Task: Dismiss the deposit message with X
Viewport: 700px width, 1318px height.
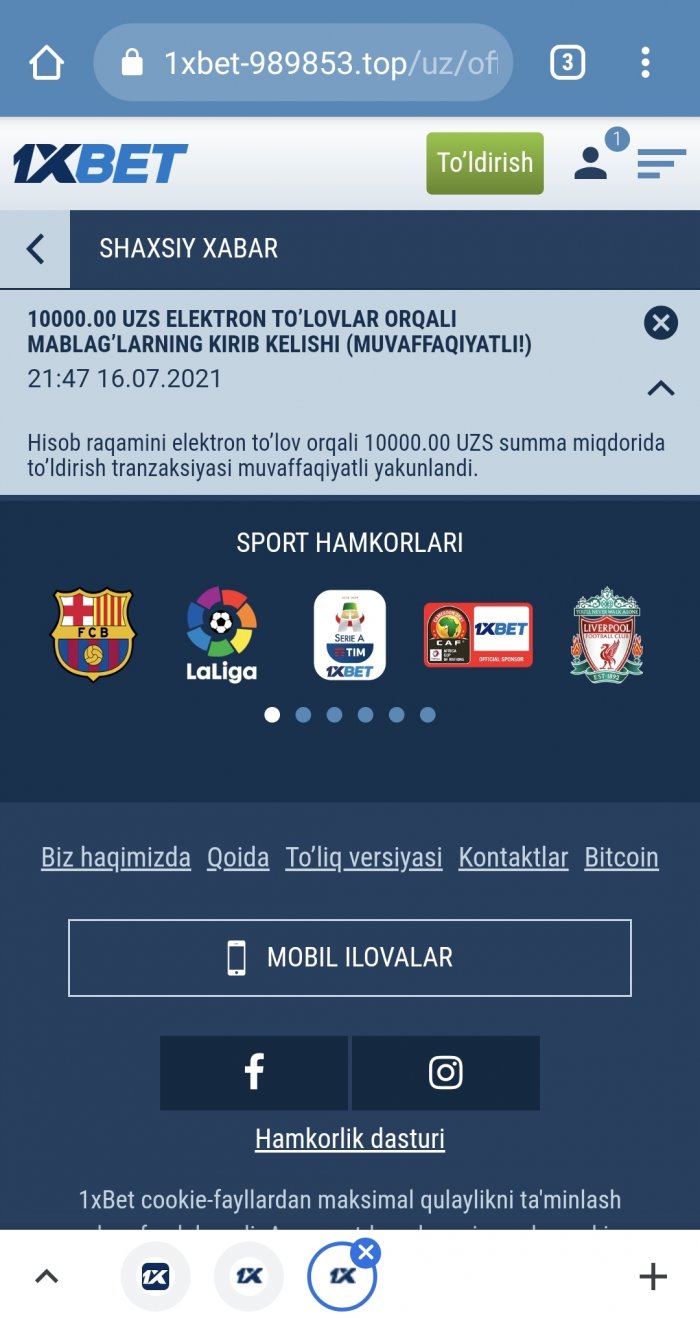Action: tap(660, 323)
